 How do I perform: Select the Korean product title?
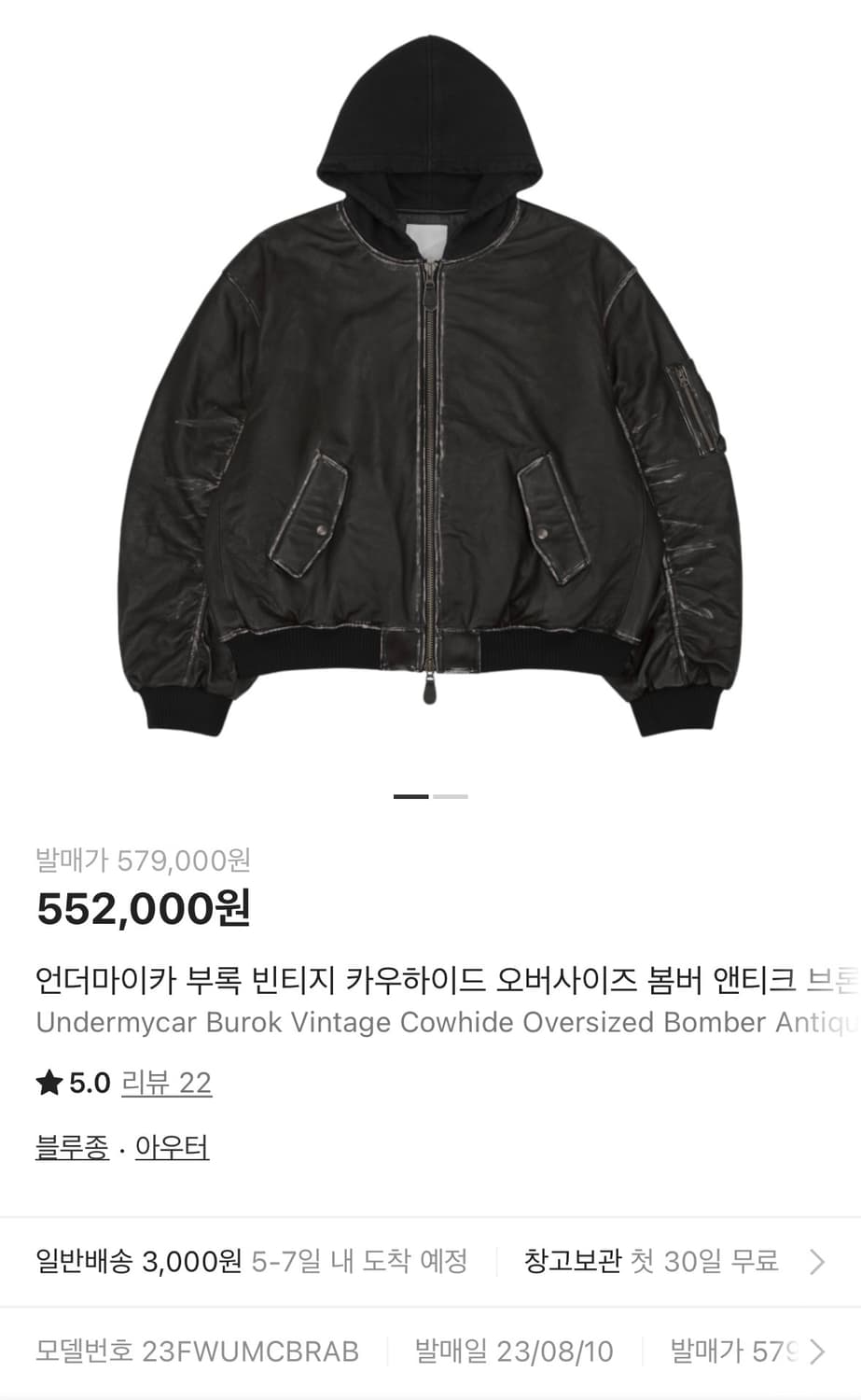coord(373,972)
